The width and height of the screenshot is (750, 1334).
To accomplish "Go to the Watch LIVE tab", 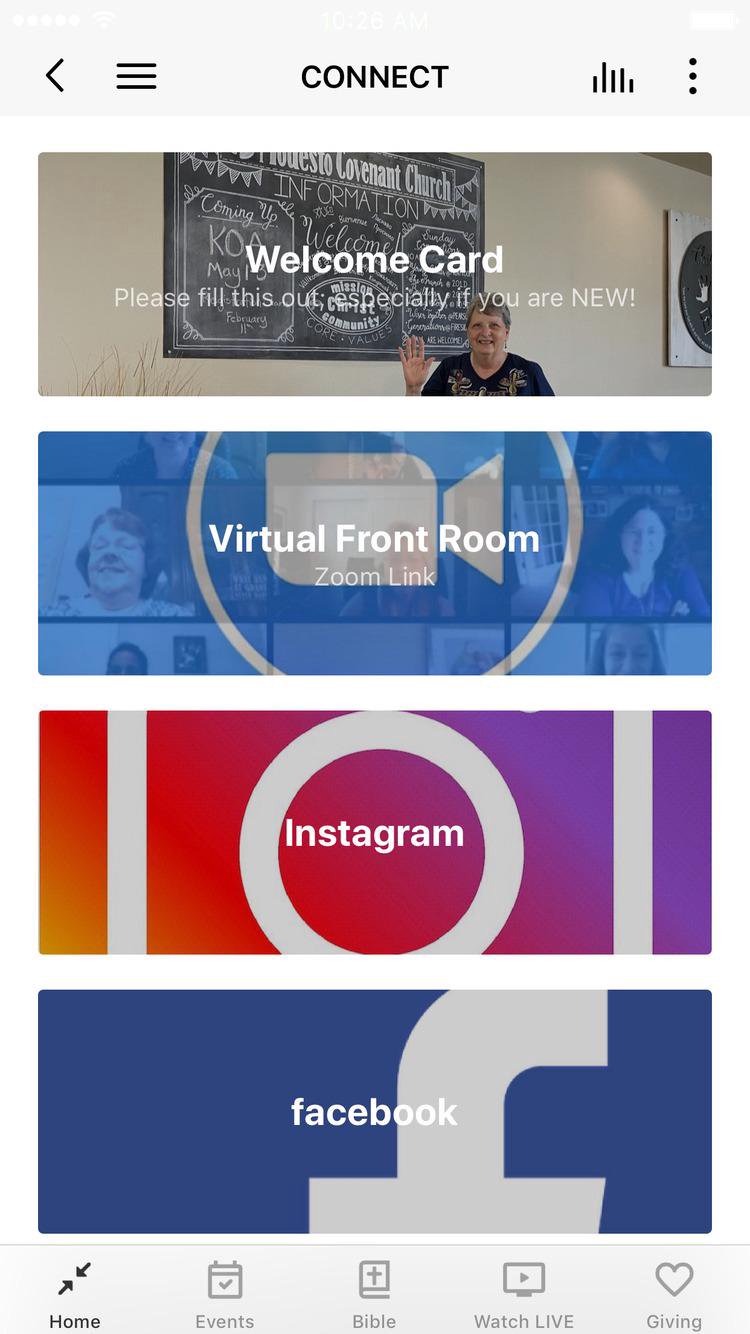I will click(x=524, y=1294).
